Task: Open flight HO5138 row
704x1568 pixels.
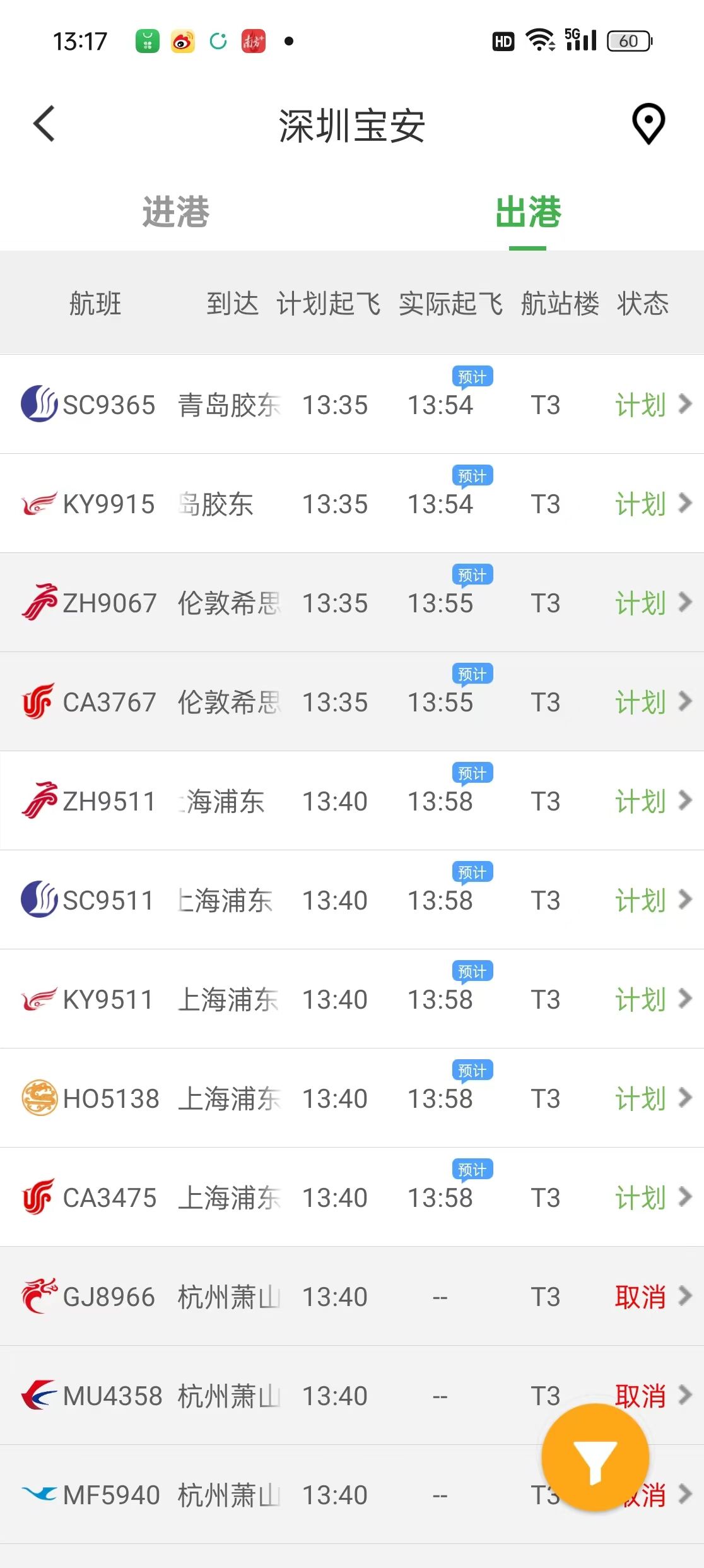Action: pyautogui.click(x=352, y=1098)
